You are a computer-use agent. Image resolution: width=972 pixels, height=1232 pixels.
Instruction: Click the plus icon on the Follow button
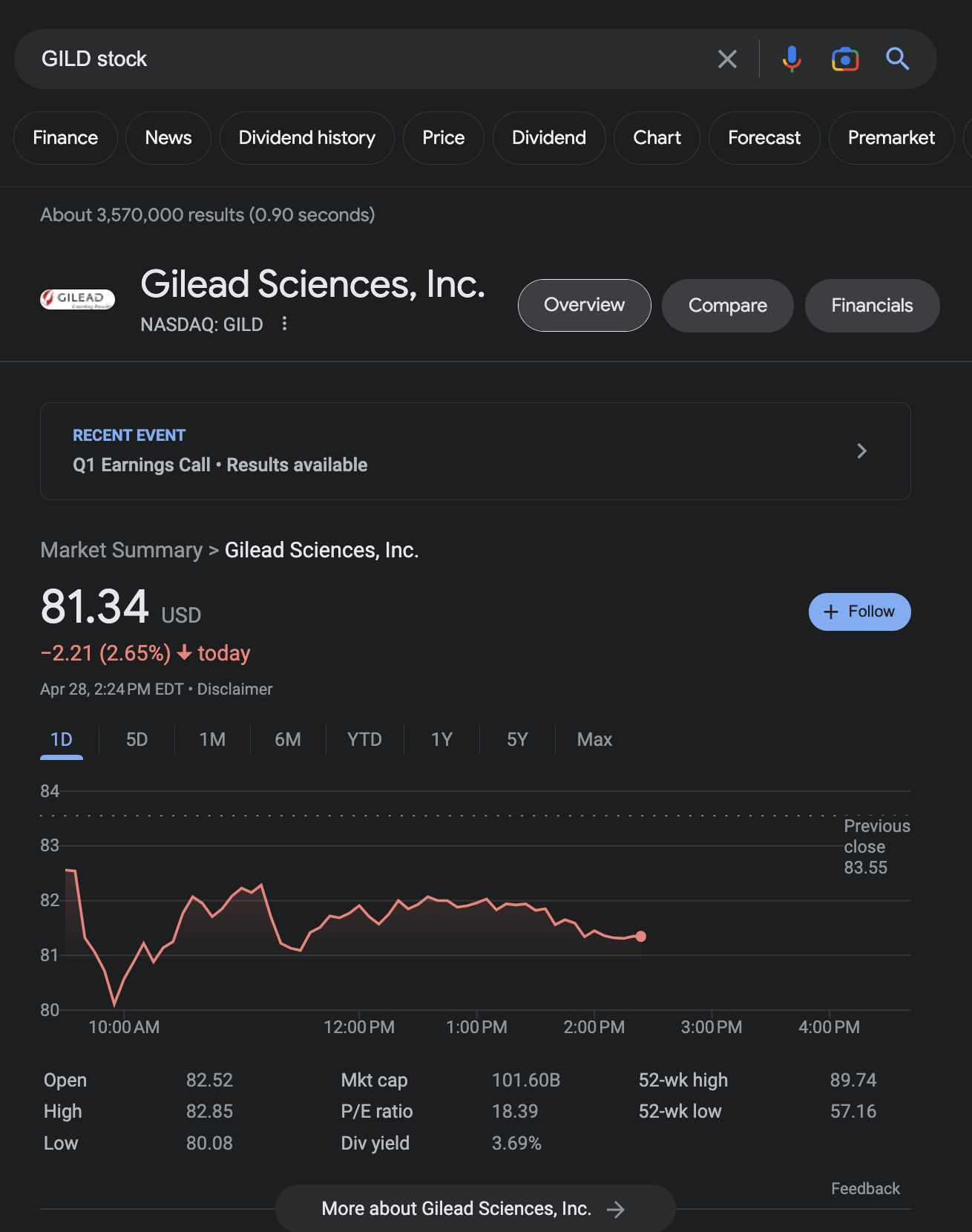pos(830,612)
